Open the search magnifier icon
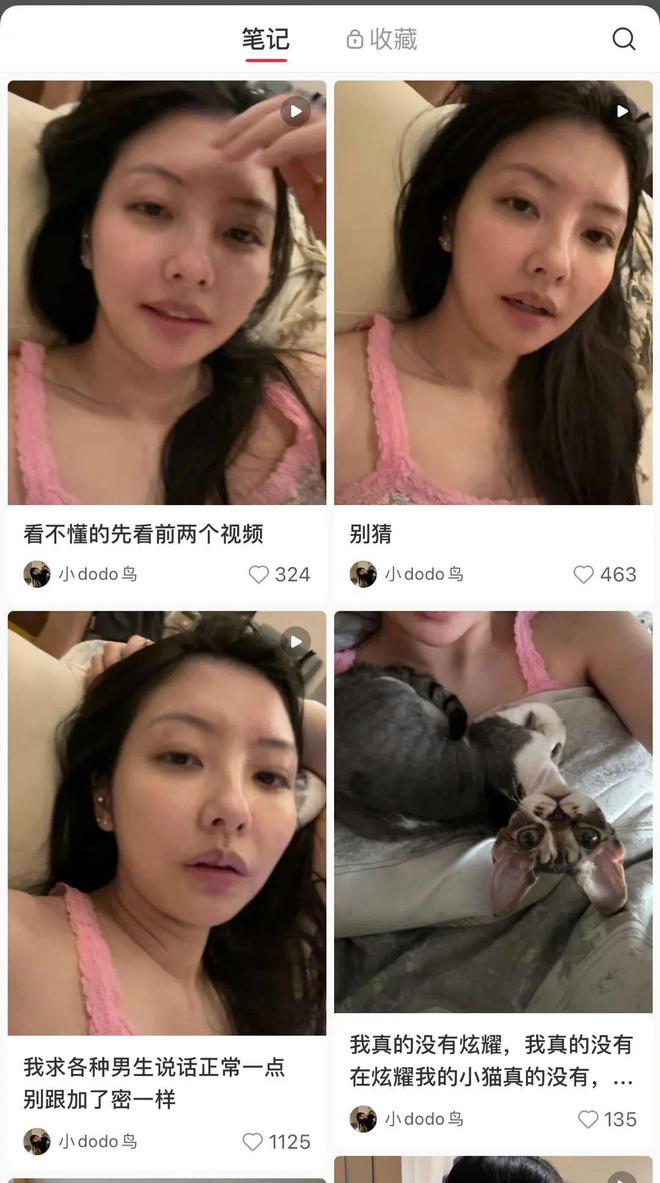Viewport: 660px width, 1183px height. coord(623,39)
